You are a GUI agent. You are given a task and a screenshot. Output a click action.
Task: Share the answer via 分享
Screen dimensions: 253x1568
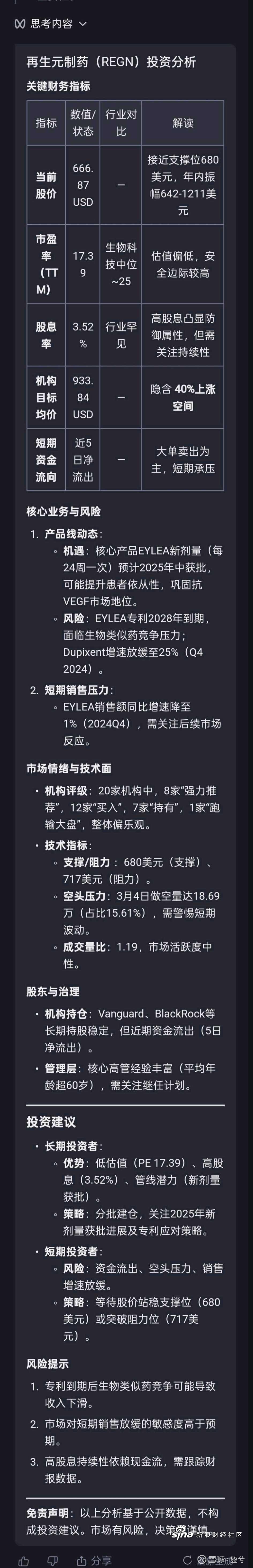point(94,1562)
